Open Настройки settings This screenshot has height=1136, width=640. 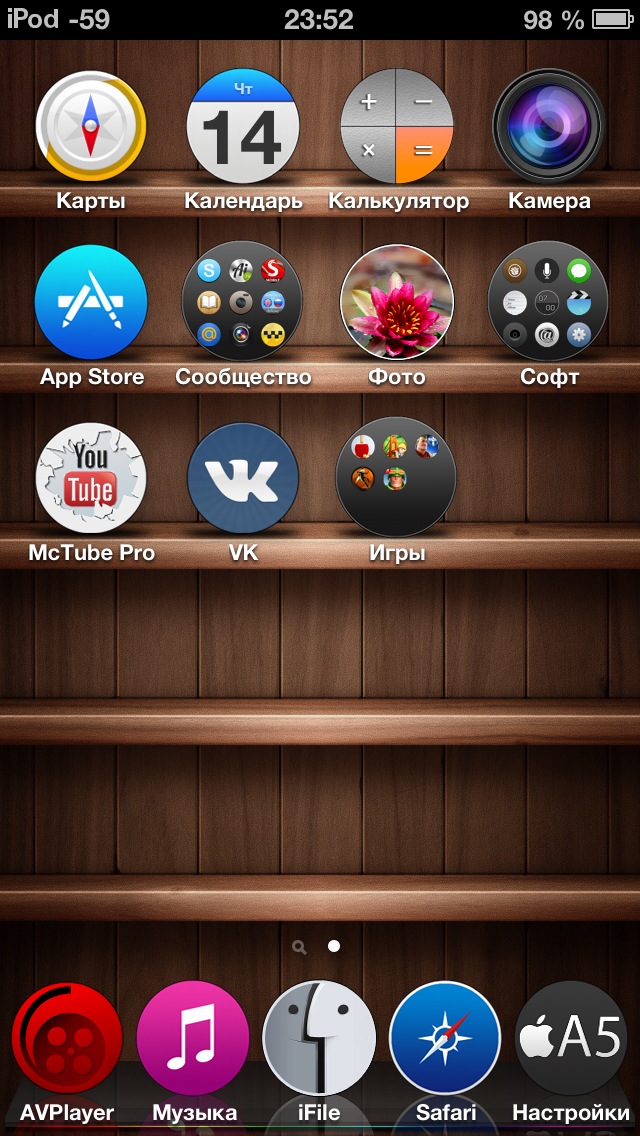click(x=570, y=1038)
